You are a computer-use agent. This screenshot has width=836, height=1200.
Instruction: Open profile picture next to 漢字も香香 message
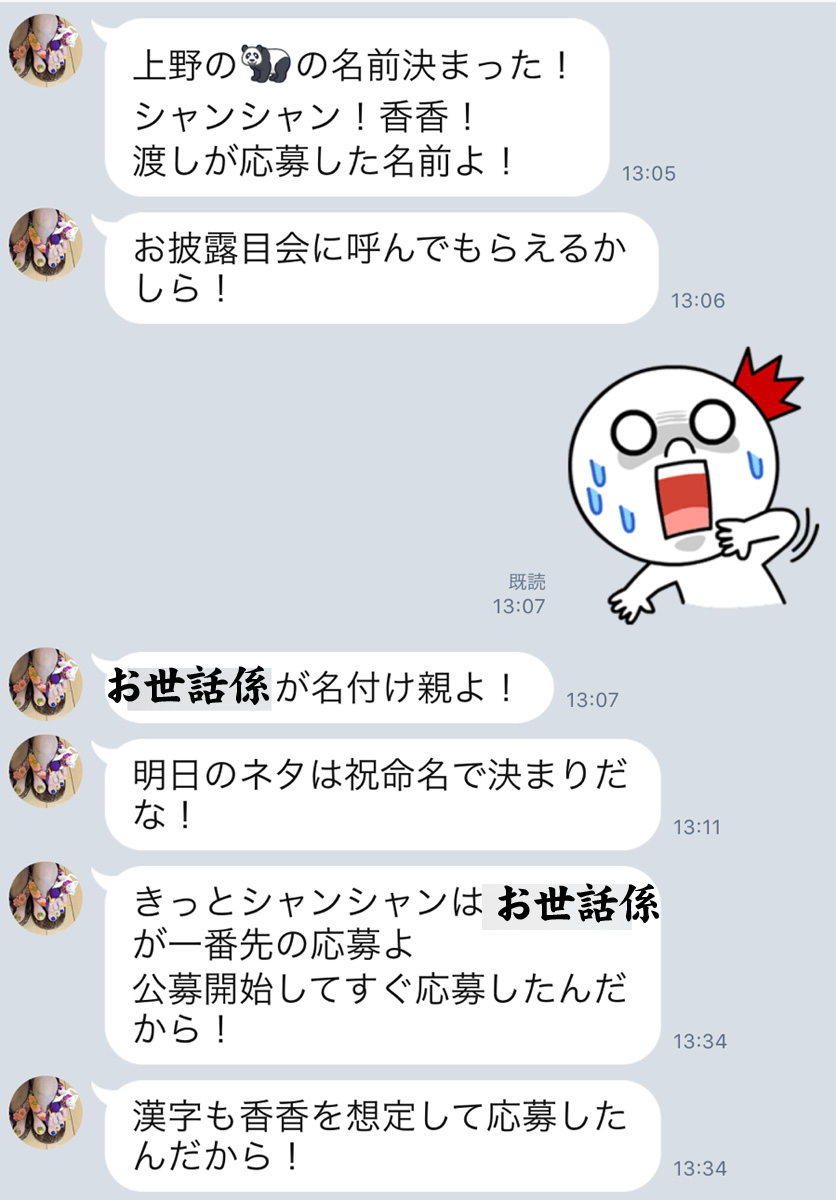click(x=44, y=1112)
